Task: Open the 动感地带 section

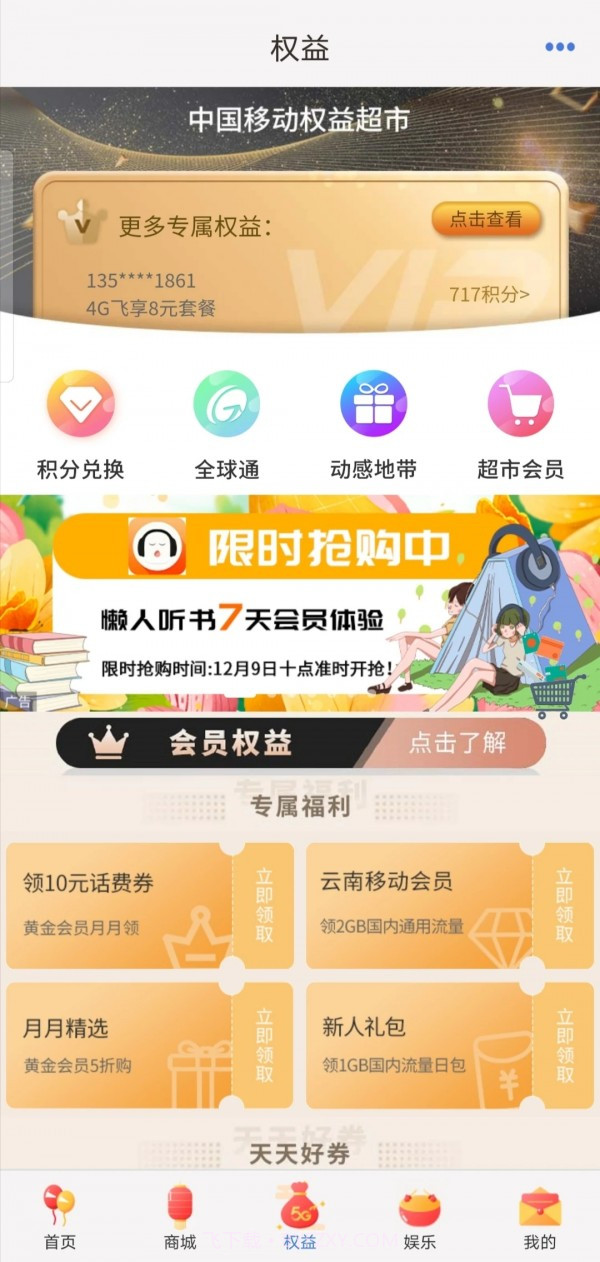Action: click(373, 425)
